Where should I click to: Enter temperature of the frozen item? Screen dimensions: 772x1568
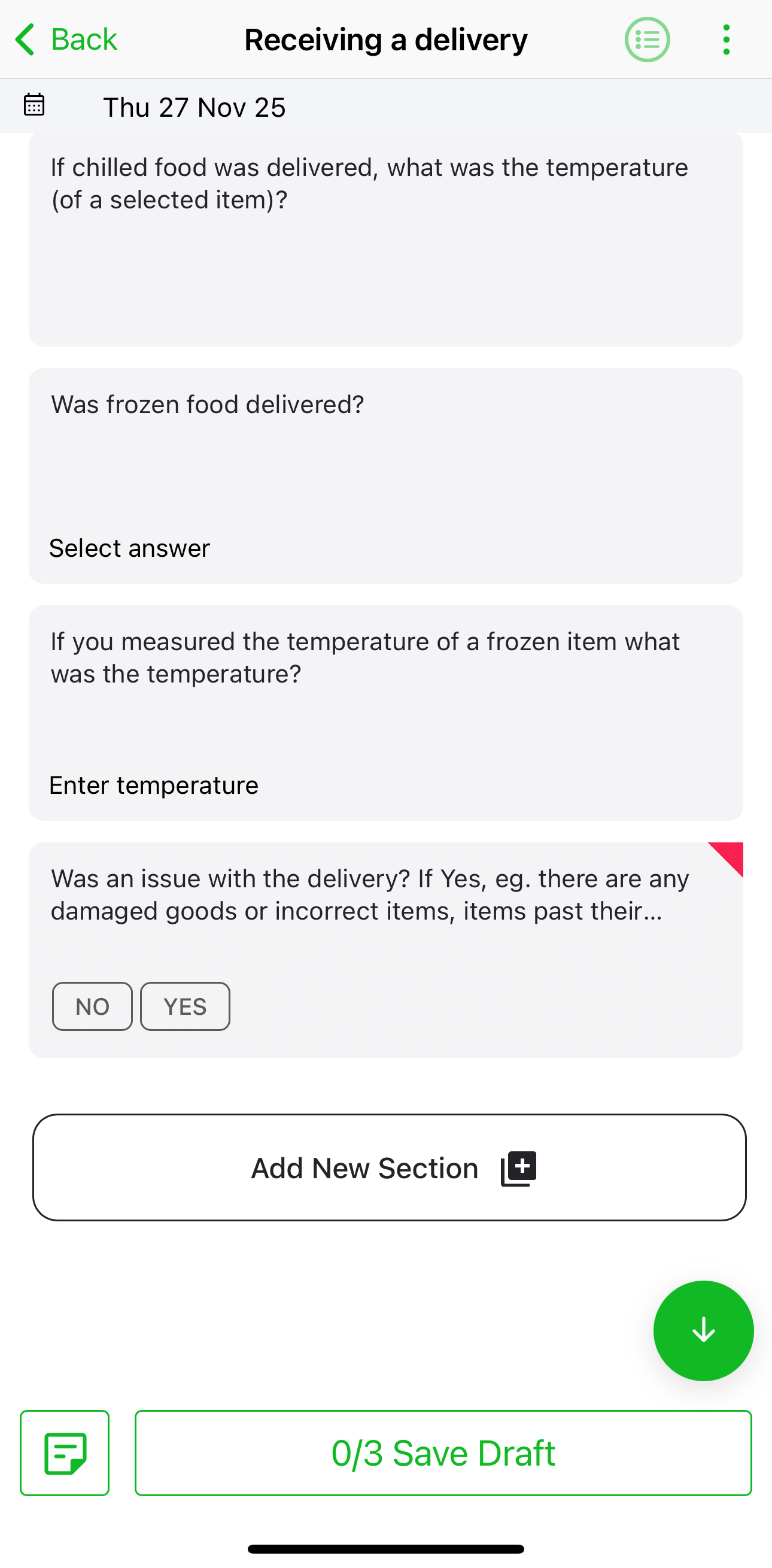coord(154,785)
